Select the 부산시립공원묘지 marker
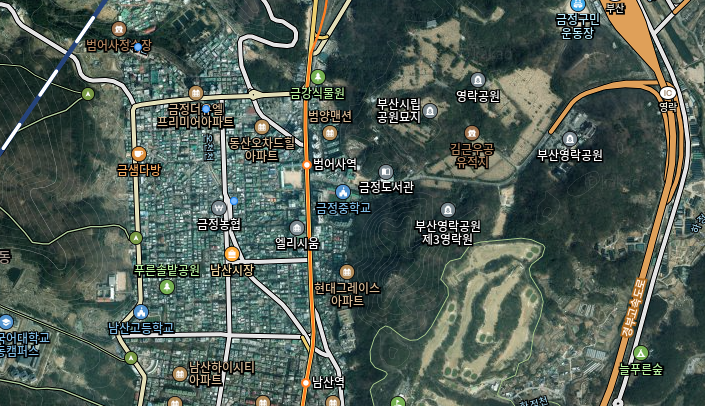 (x=430, y=110)
